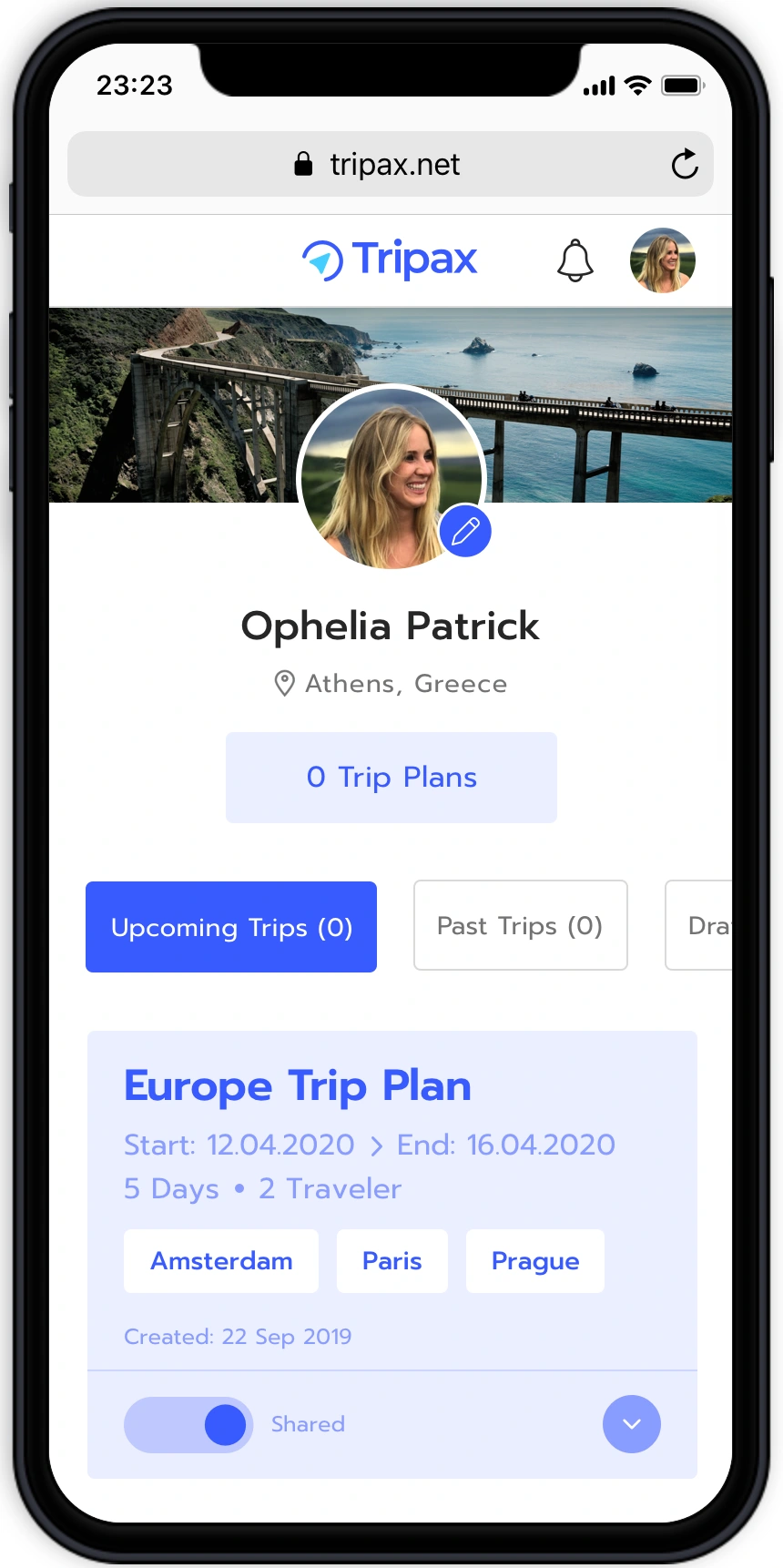Switch to the Past Trips (0) tab
Image resolution: width=783 pixels, height=1568 pixels.
point(520,925)
